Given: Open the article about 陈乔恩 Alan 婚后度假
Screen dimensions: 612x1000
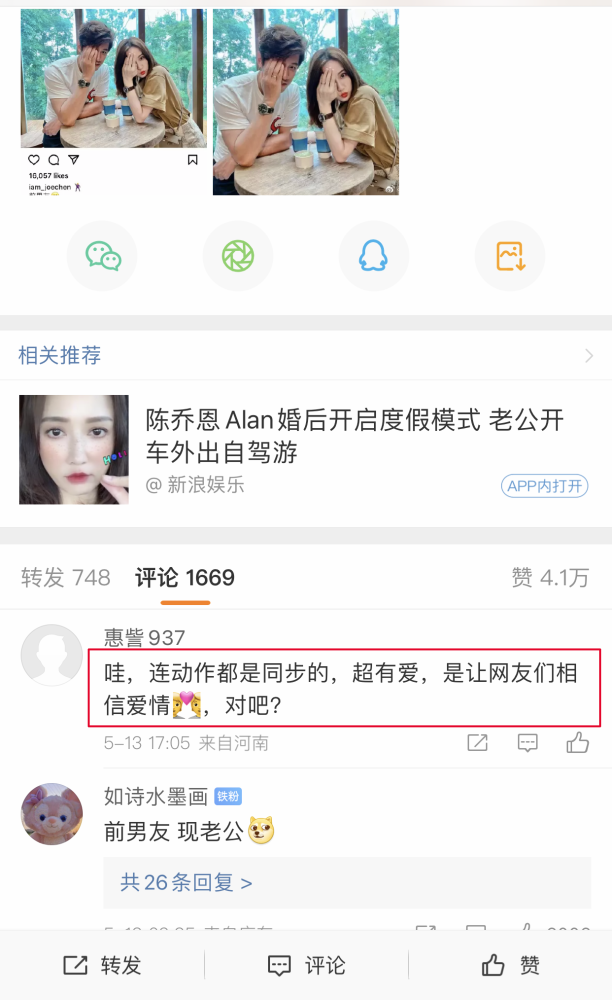Looking at the screenshot, I should pos(355,436).
